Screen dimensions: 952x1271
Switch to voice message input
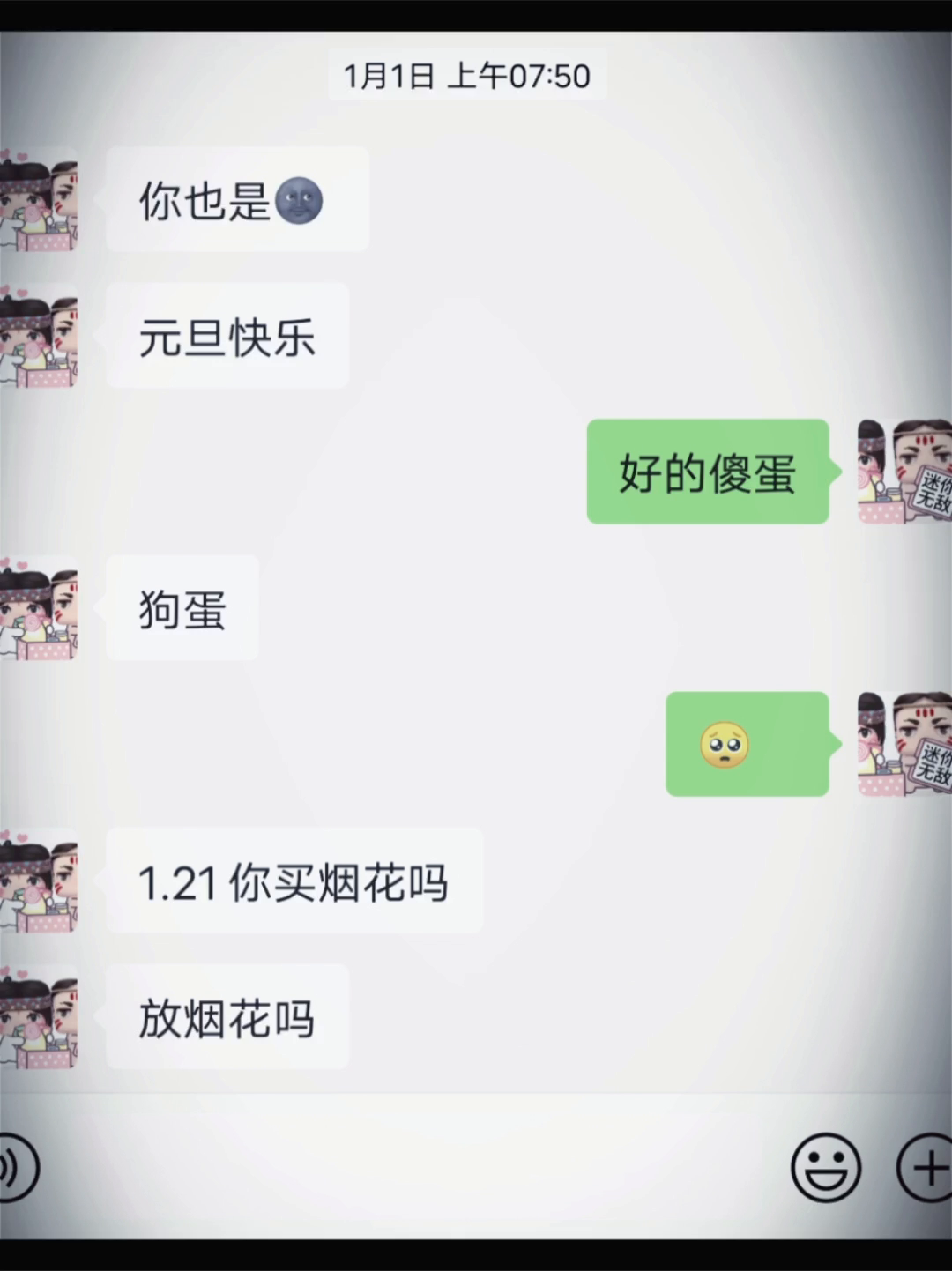(16, 1169)
